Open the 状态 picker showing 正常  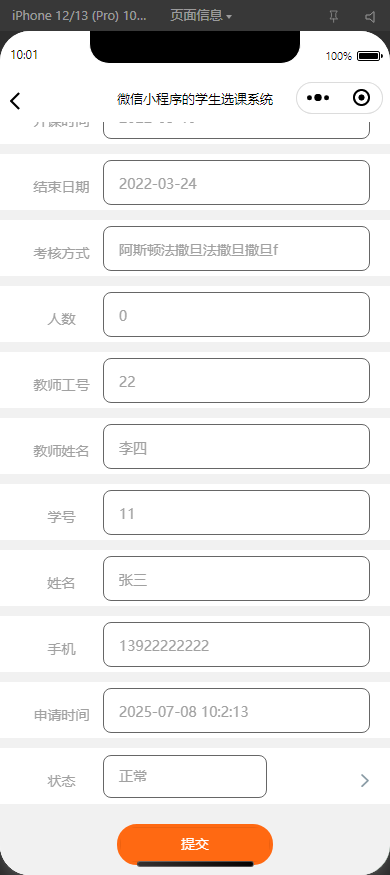click(185, 776)
